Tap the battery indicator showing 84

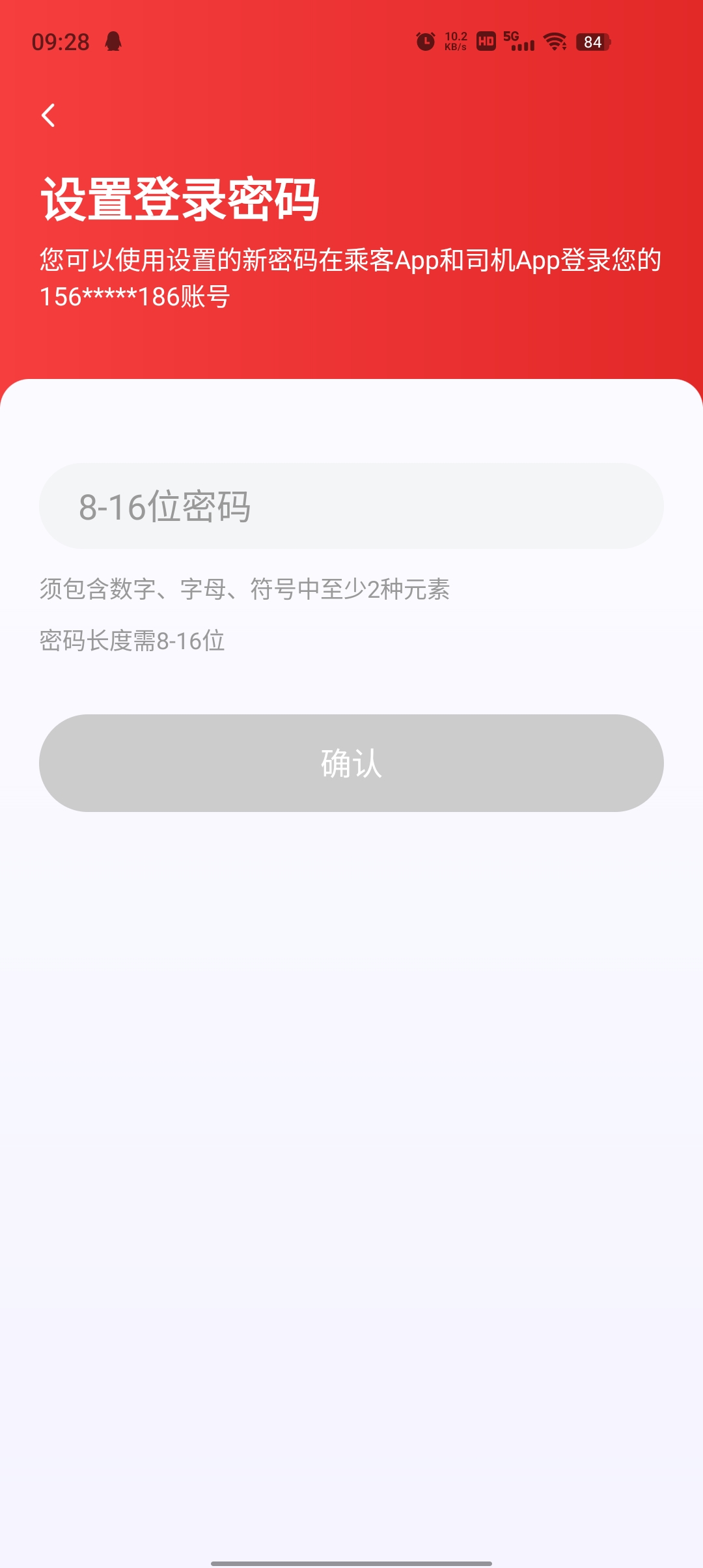tap(594, 41)
